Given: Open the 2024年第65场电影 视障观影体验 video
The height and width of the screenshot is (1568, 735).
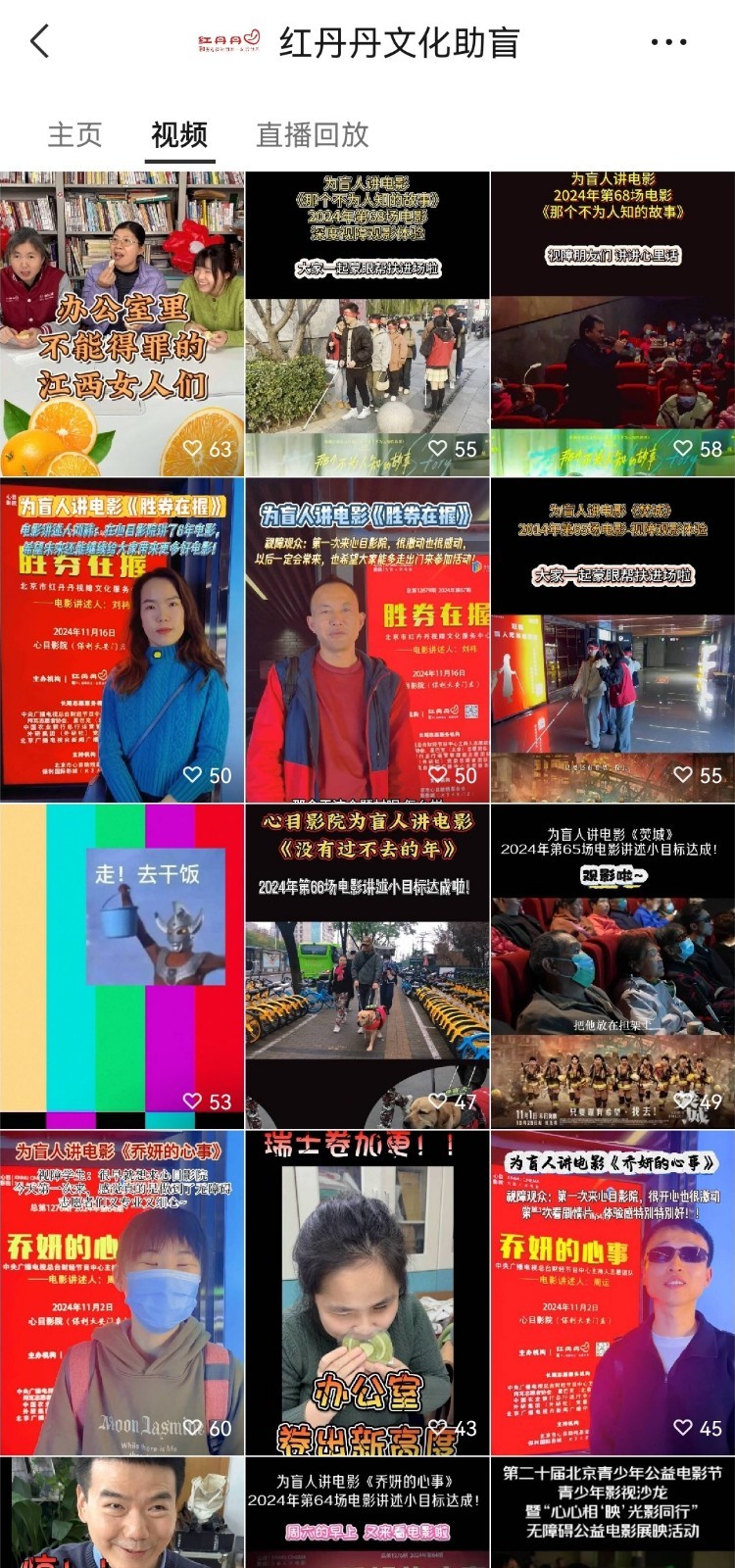Looking at the screenshot, I should pos(612,639).
